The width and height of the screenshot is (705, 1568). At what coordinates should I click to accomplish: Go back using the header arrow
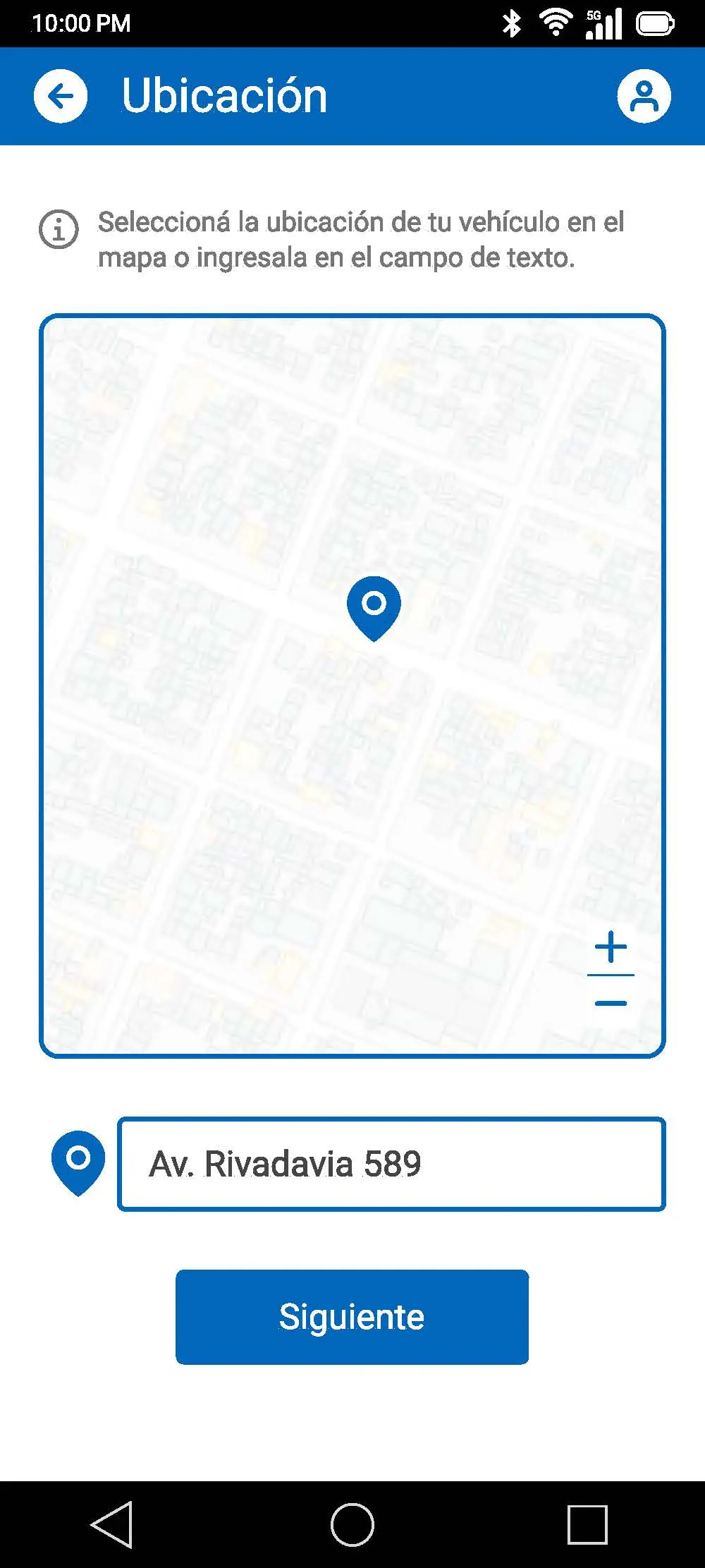[x=61, y=96]
